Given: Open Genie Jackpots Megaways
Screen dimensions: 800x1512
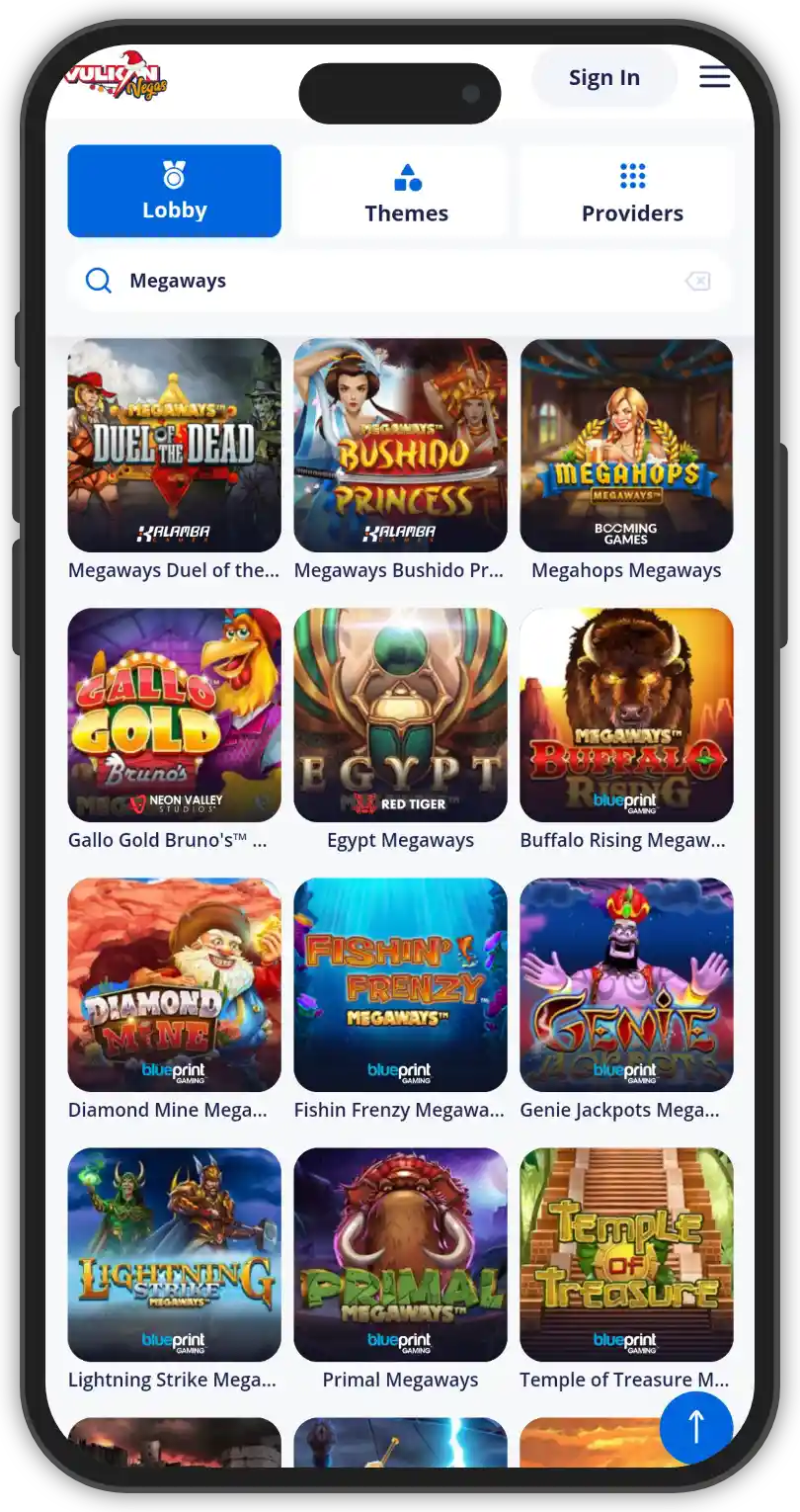Looking at the screenshot, I should [626, 984].
